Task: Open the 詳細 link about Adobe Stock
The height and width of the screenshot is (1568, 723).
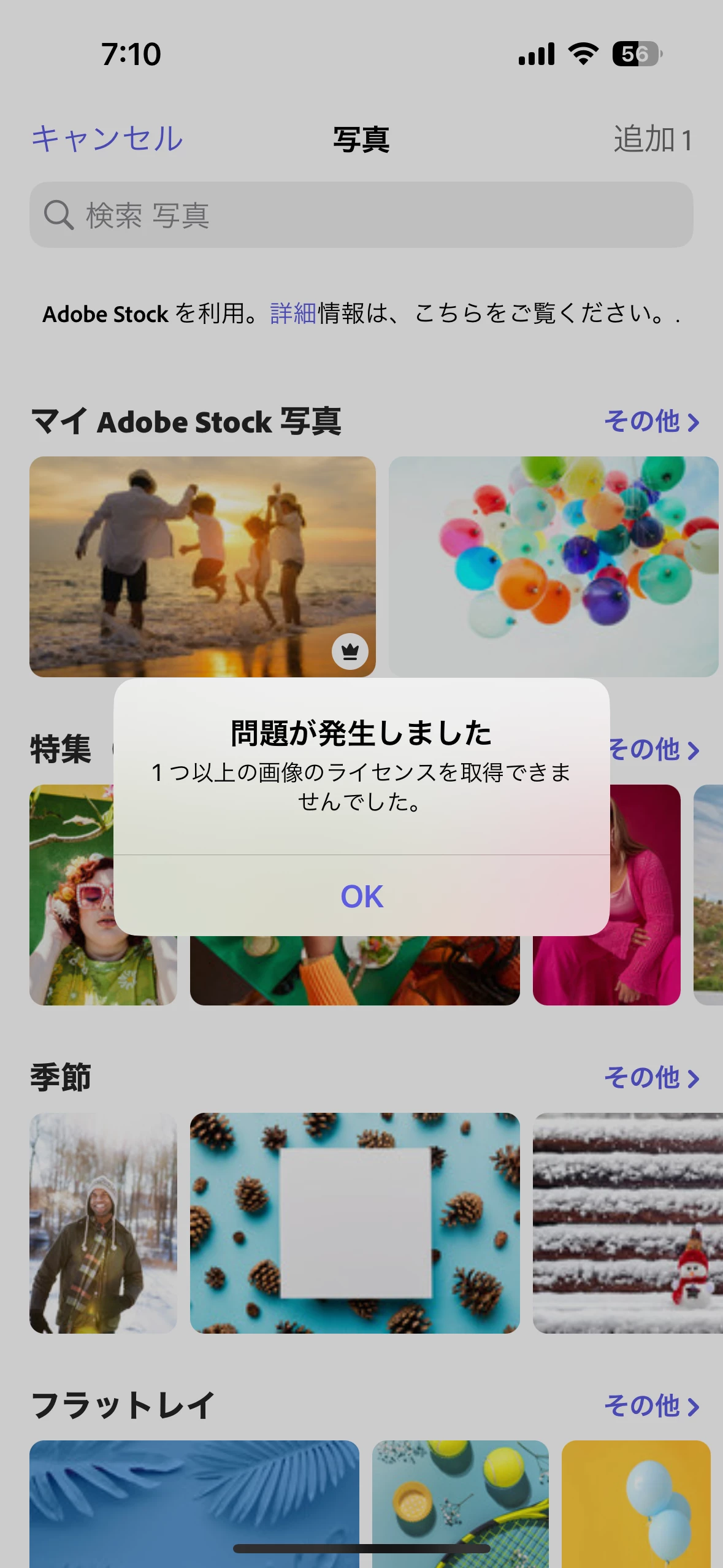Action: [x=293, y=313]
